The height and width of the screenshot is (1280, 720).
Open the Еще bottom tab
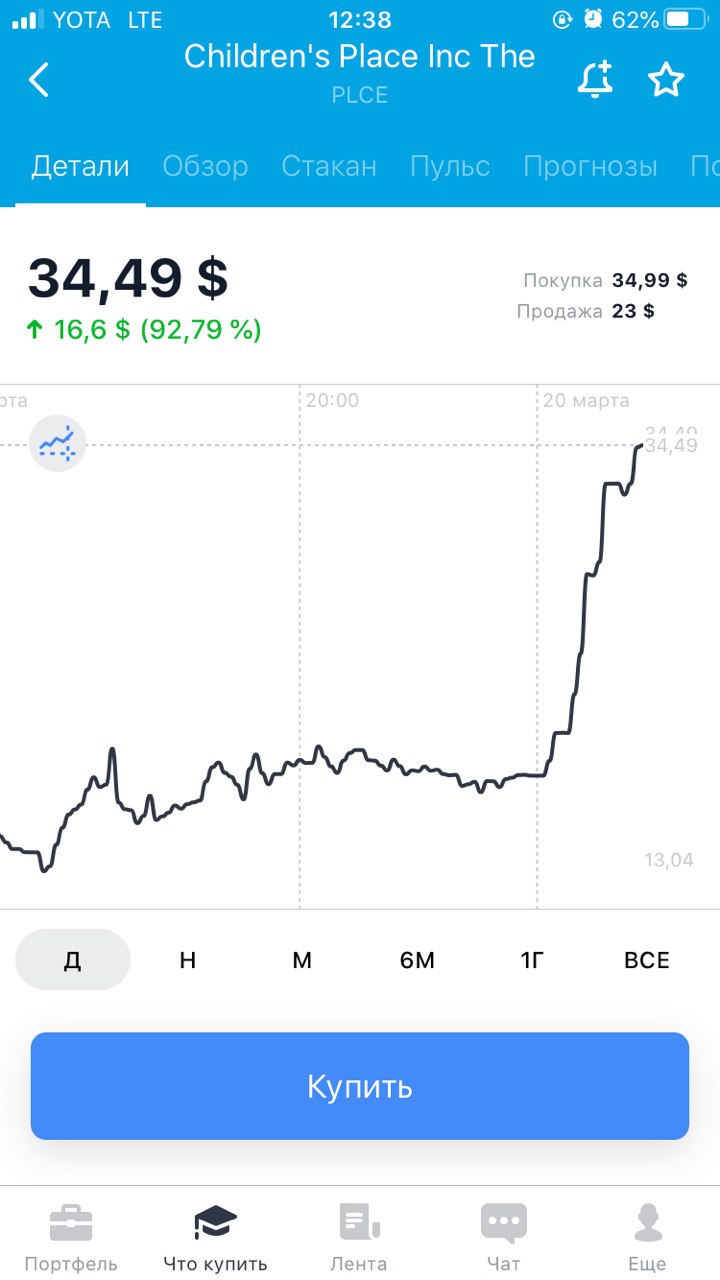(x=647, y=1237)
